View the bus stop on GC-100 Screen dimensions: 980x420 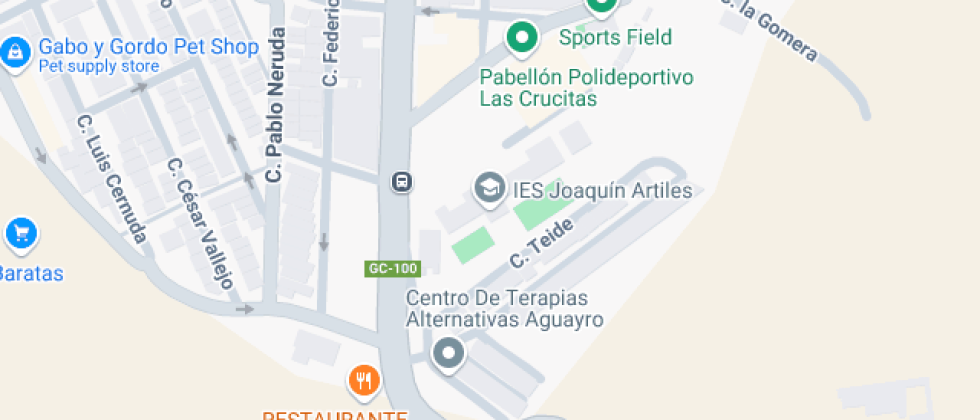[x=401, y=182]
